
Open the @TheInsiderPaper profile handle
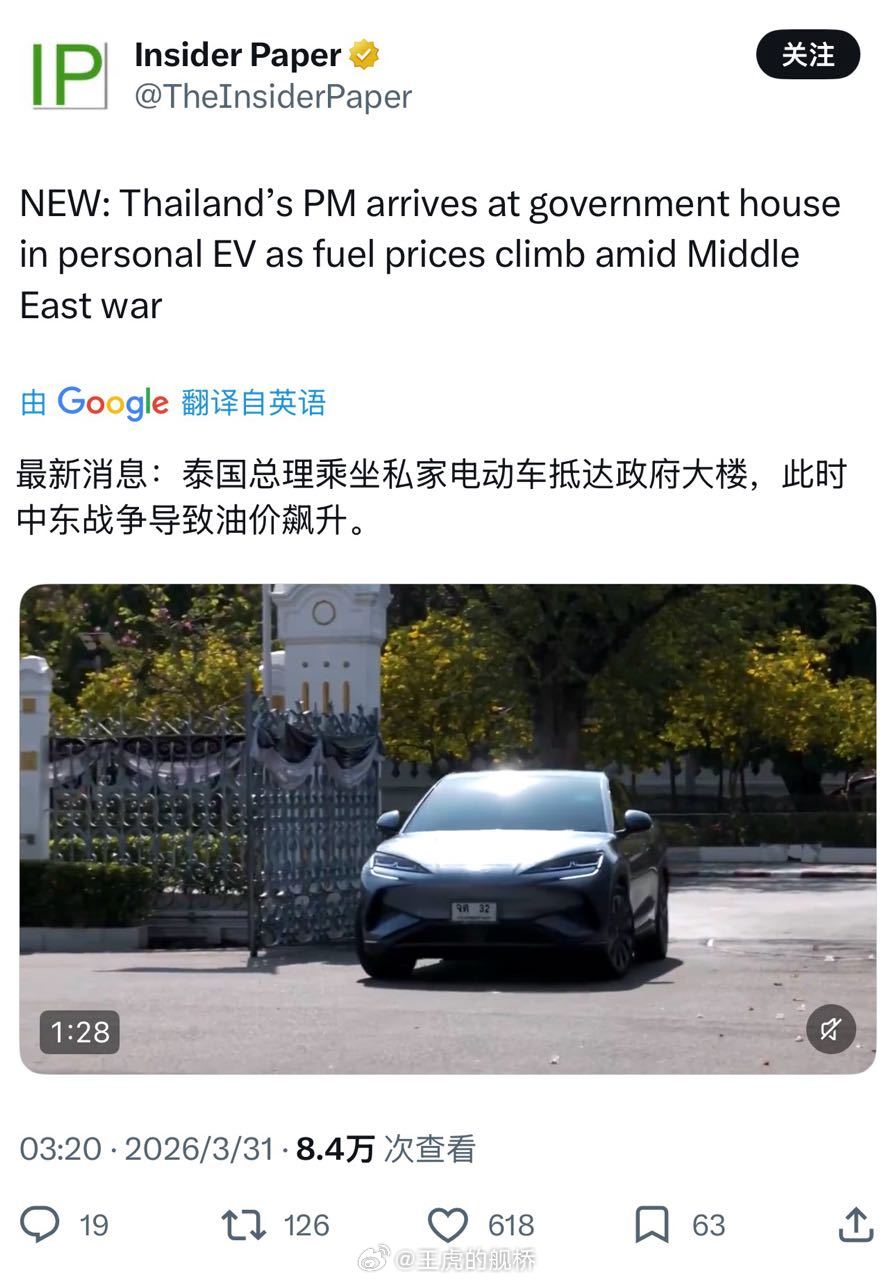270,96
